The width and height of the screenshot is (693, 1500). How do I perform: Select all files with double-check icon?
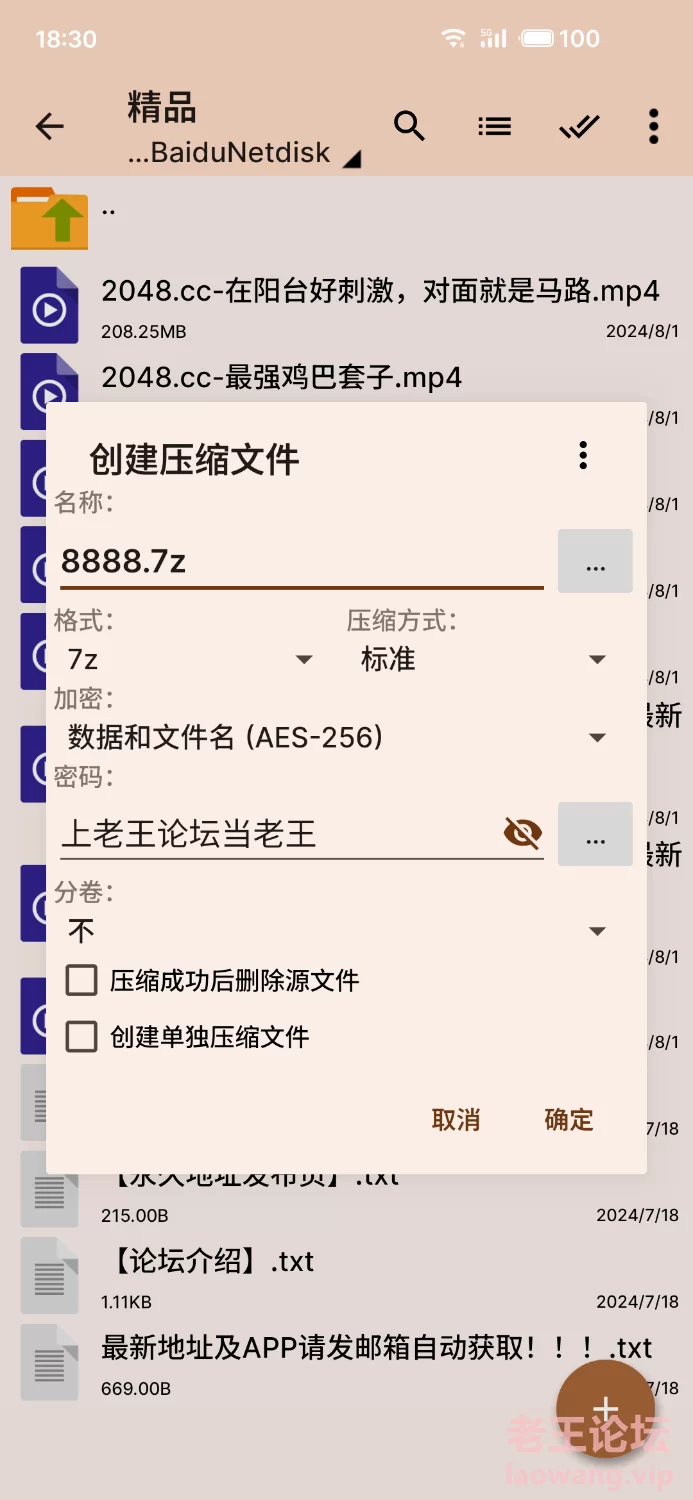click(x=579, y=126)
